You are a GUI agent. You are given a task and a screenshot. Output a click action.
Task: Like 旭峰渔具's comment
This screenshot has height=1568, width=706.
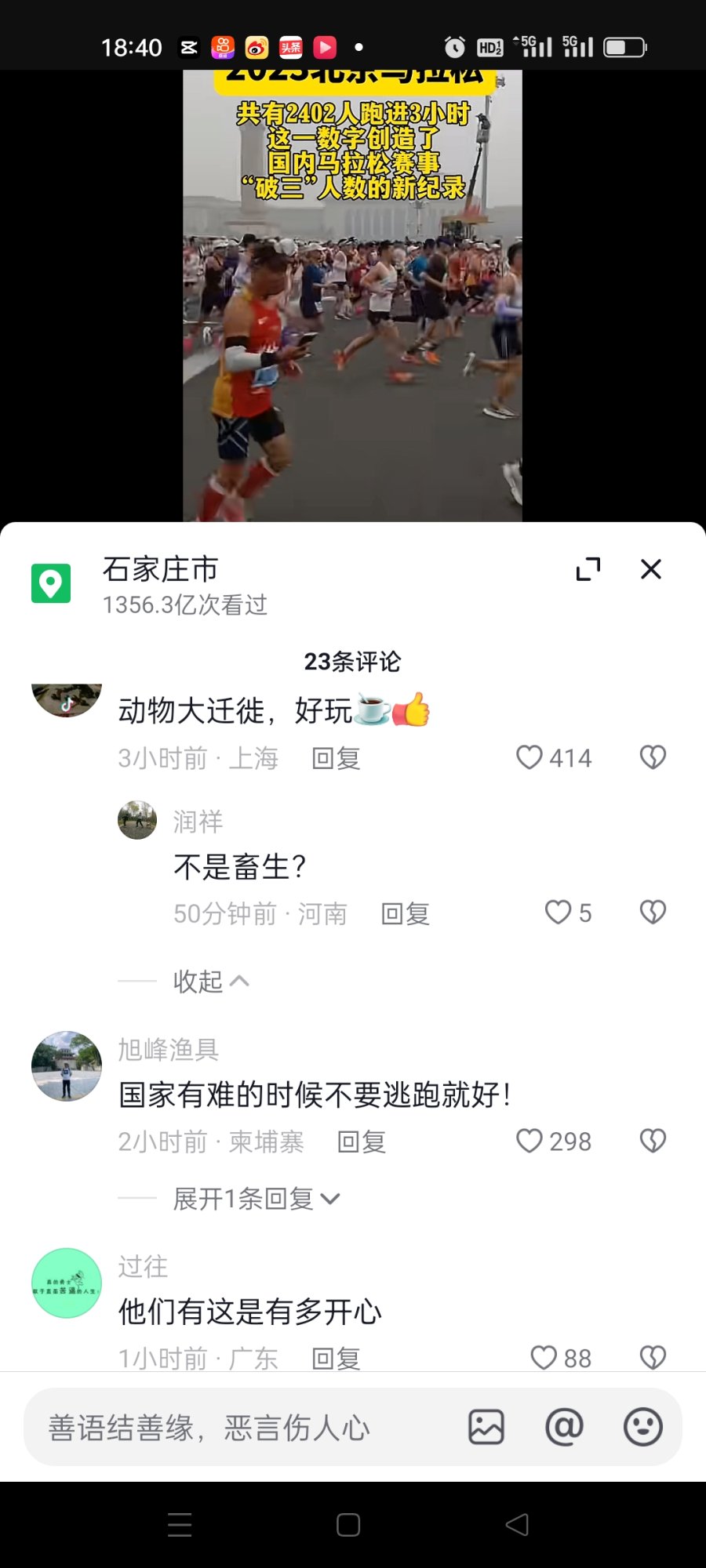click(530, 1141)
